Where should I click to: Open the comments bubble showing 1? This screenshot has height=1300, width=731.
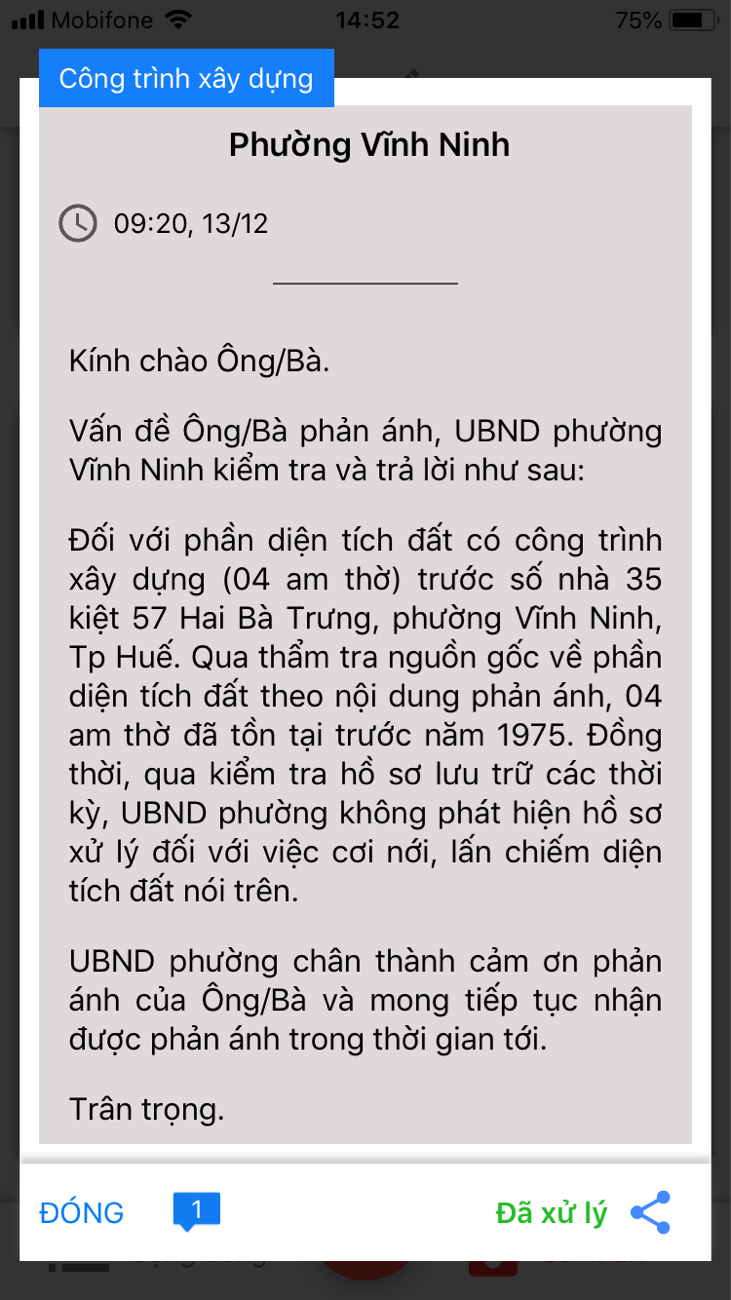point(197,1212)
